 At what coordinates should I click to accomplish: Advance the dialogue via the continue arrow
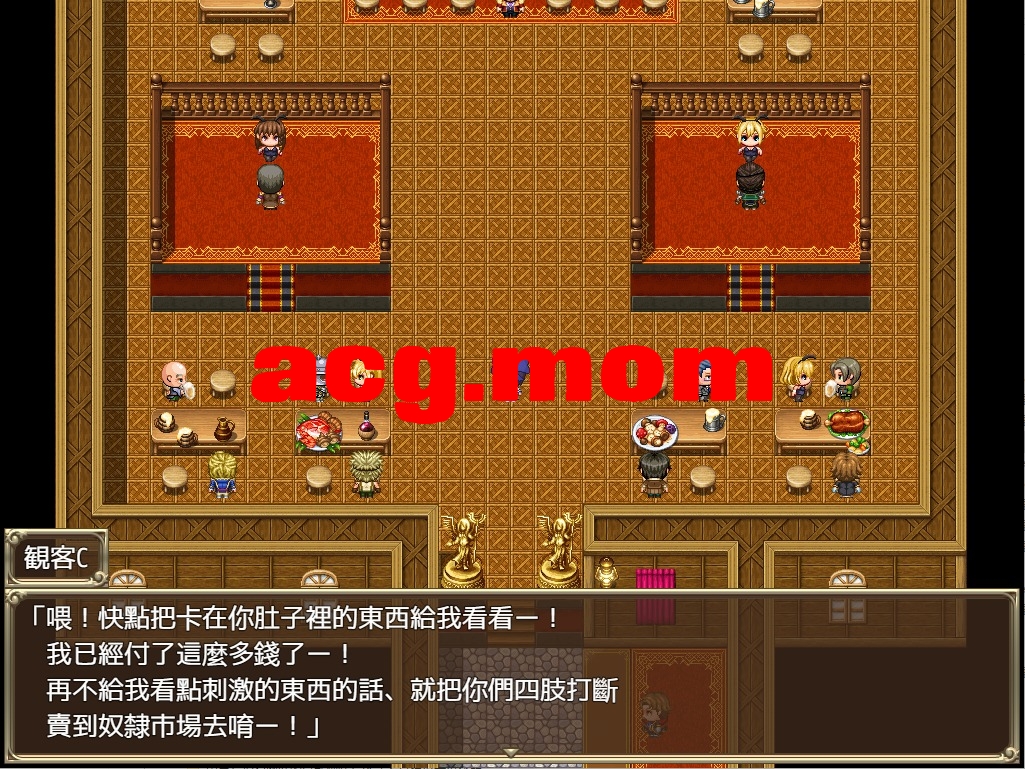(511, 752)
